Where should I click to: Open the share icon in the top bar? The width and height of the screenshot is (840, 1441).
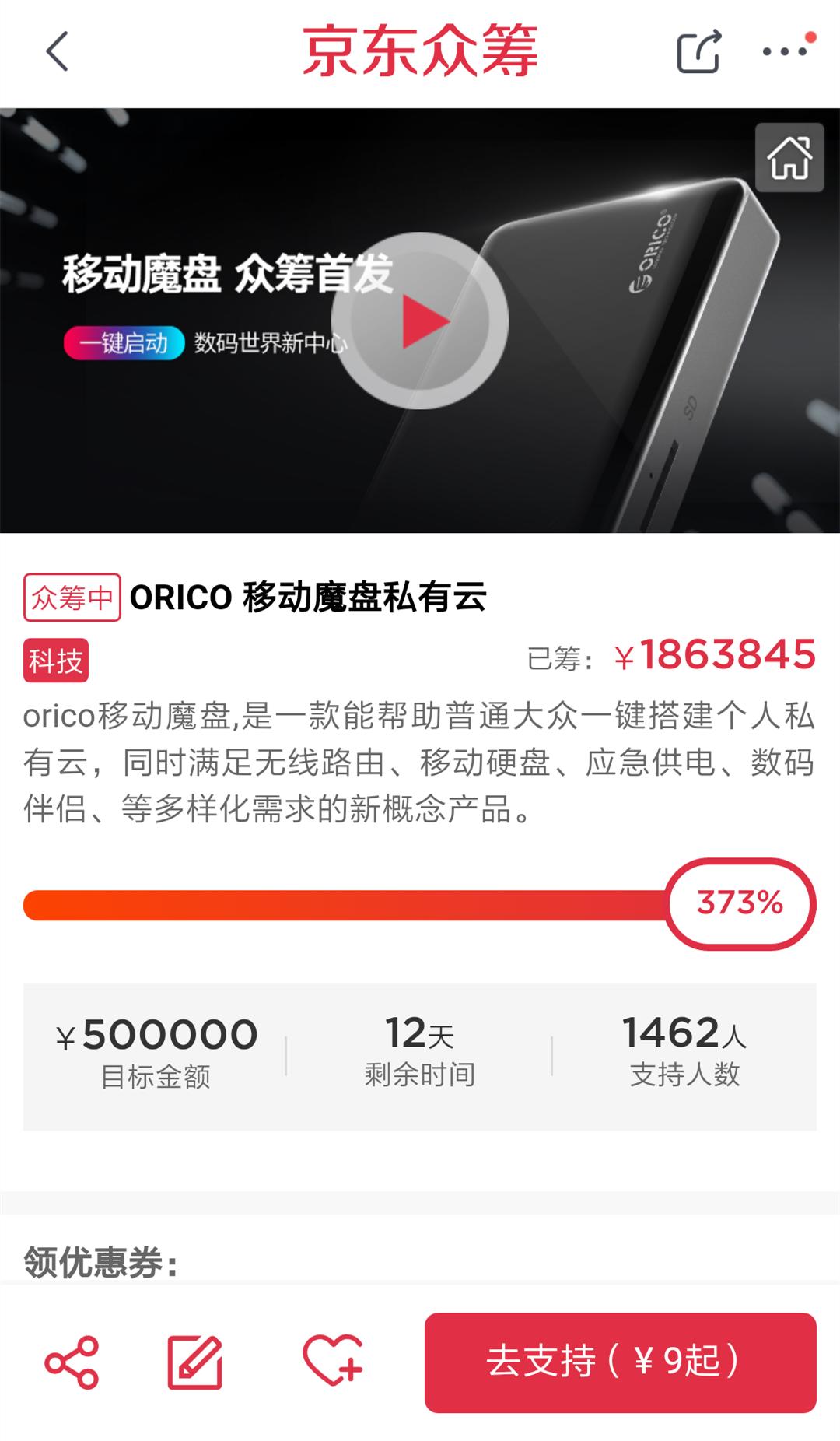698,51
